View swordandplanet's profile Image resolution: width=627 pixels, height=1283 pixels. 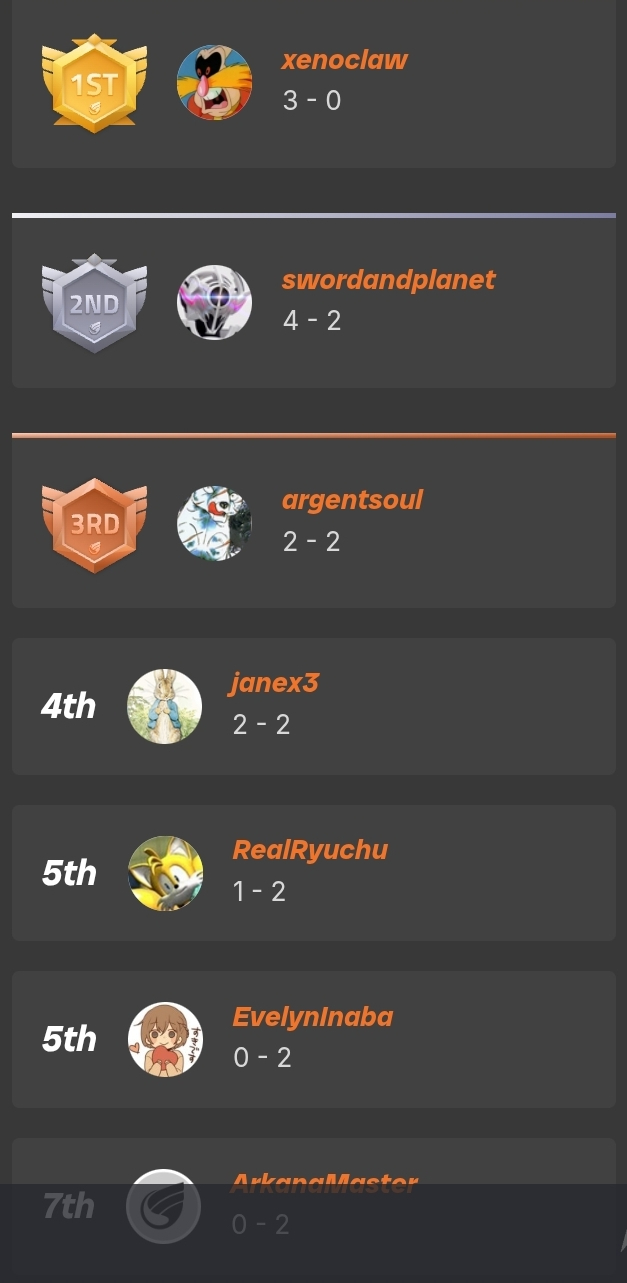click(388, 280)
